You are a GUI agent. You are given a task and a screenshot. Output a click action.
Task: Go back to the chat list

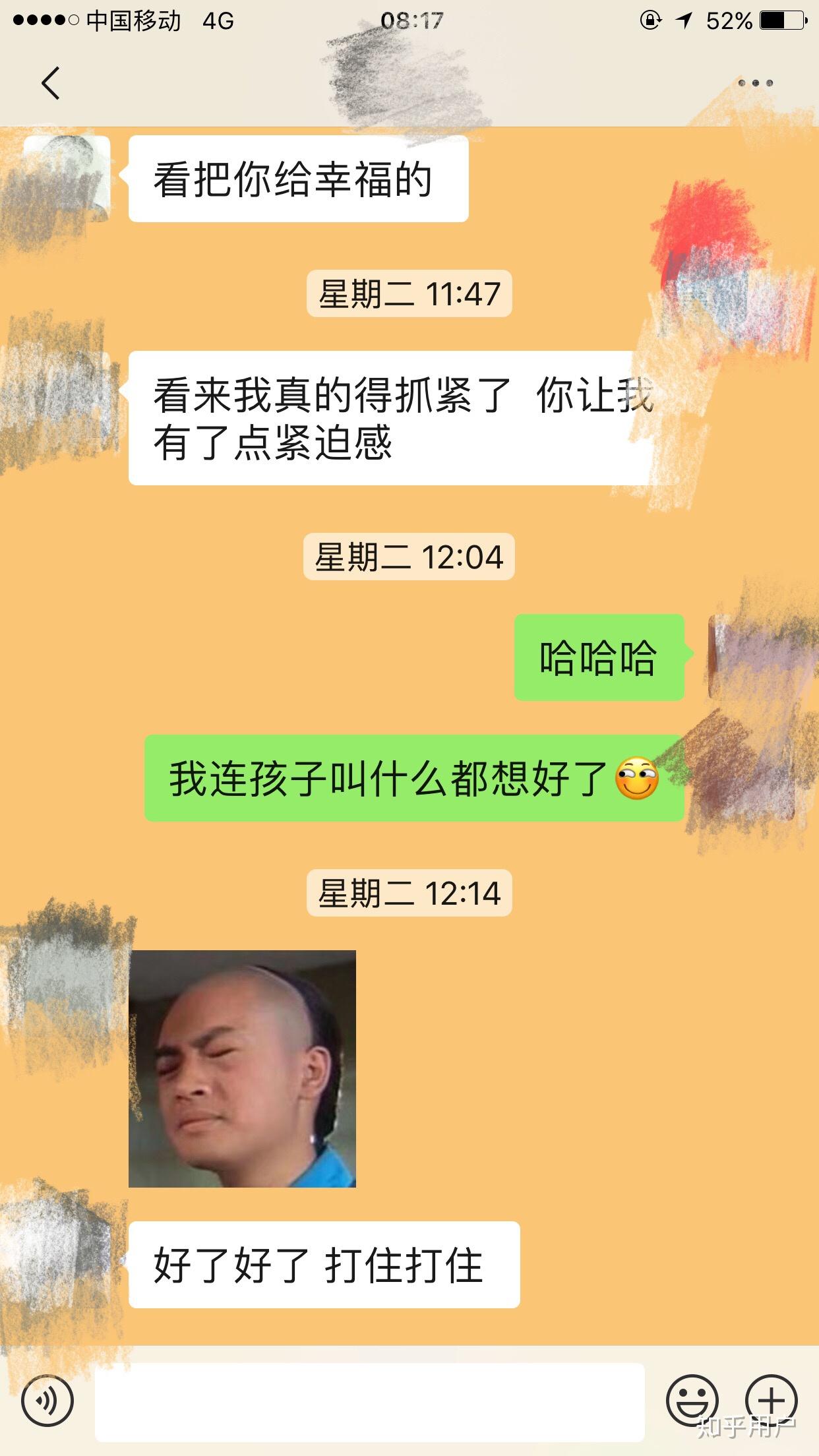click(50, 83)
